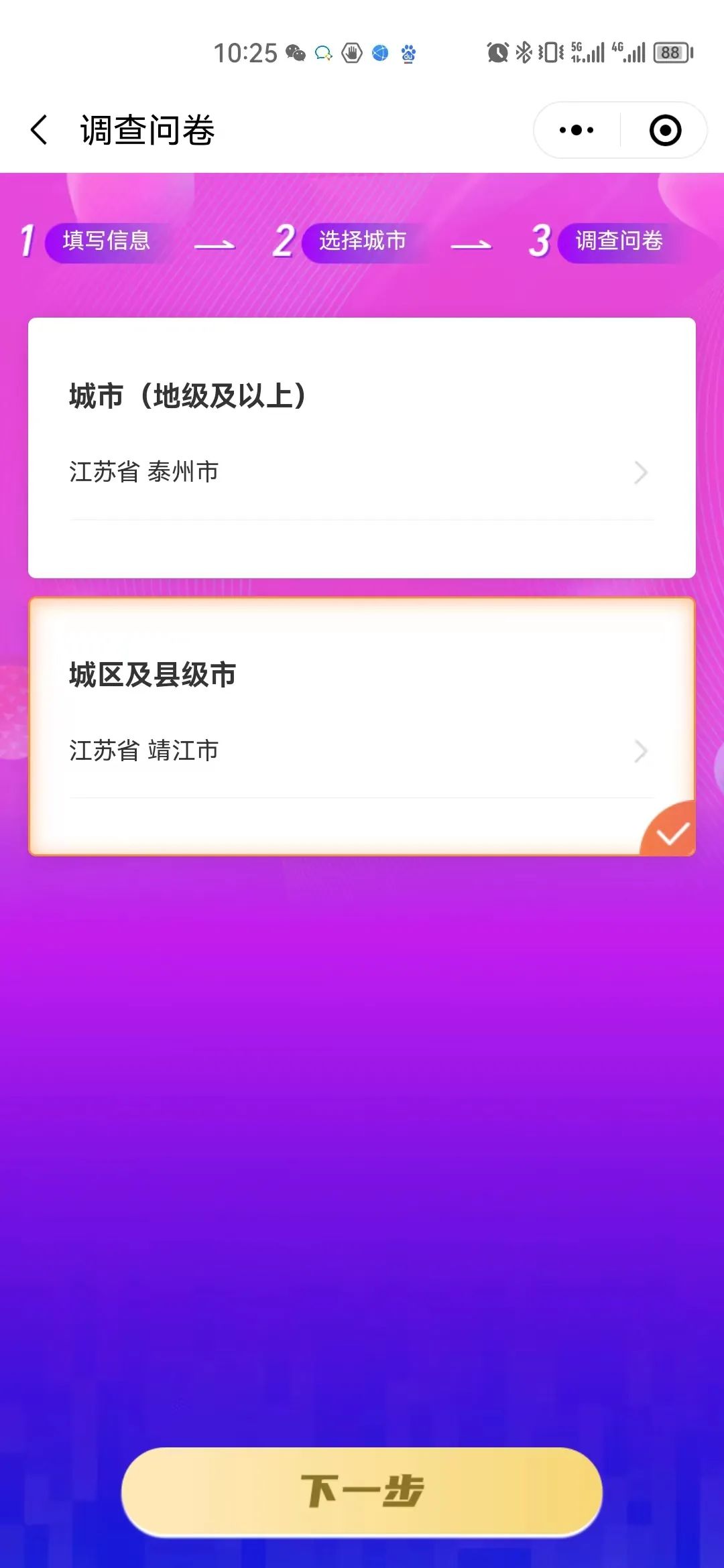Close the mini program with the circle button
The height and width of the screenshot is (1568, 724).
pyautogui.click(x=665, y=130)
